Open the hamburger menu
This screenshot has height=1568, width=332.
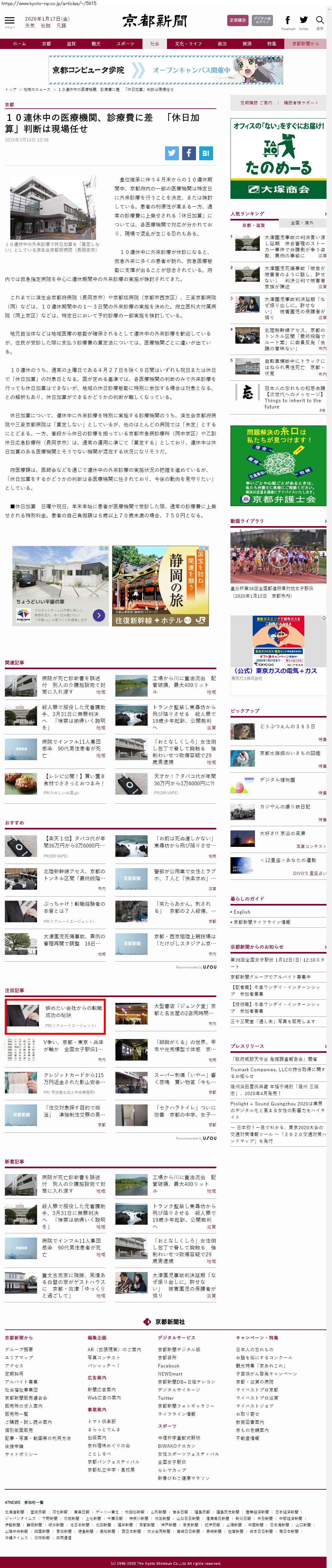tap(9, 21)
